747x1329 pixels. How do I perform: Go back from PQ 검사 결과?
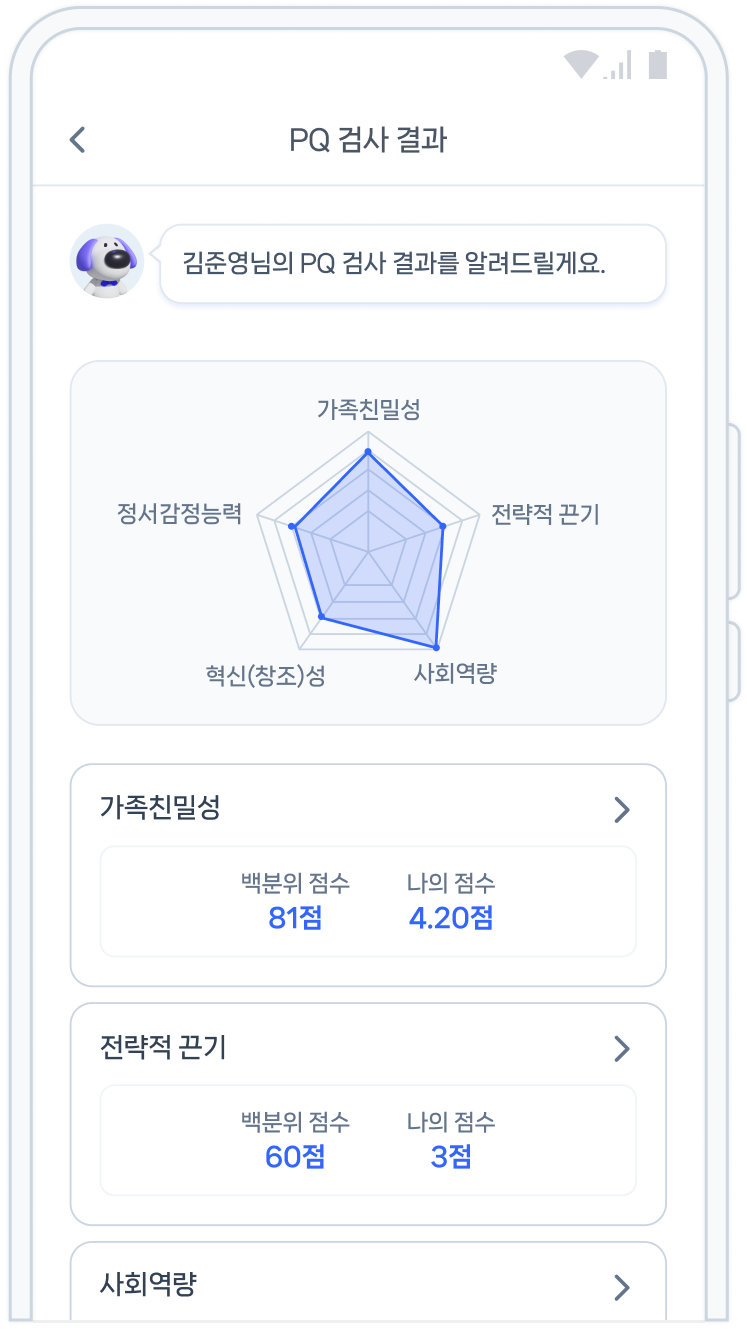pyautogui.click(x=78, y=140)
